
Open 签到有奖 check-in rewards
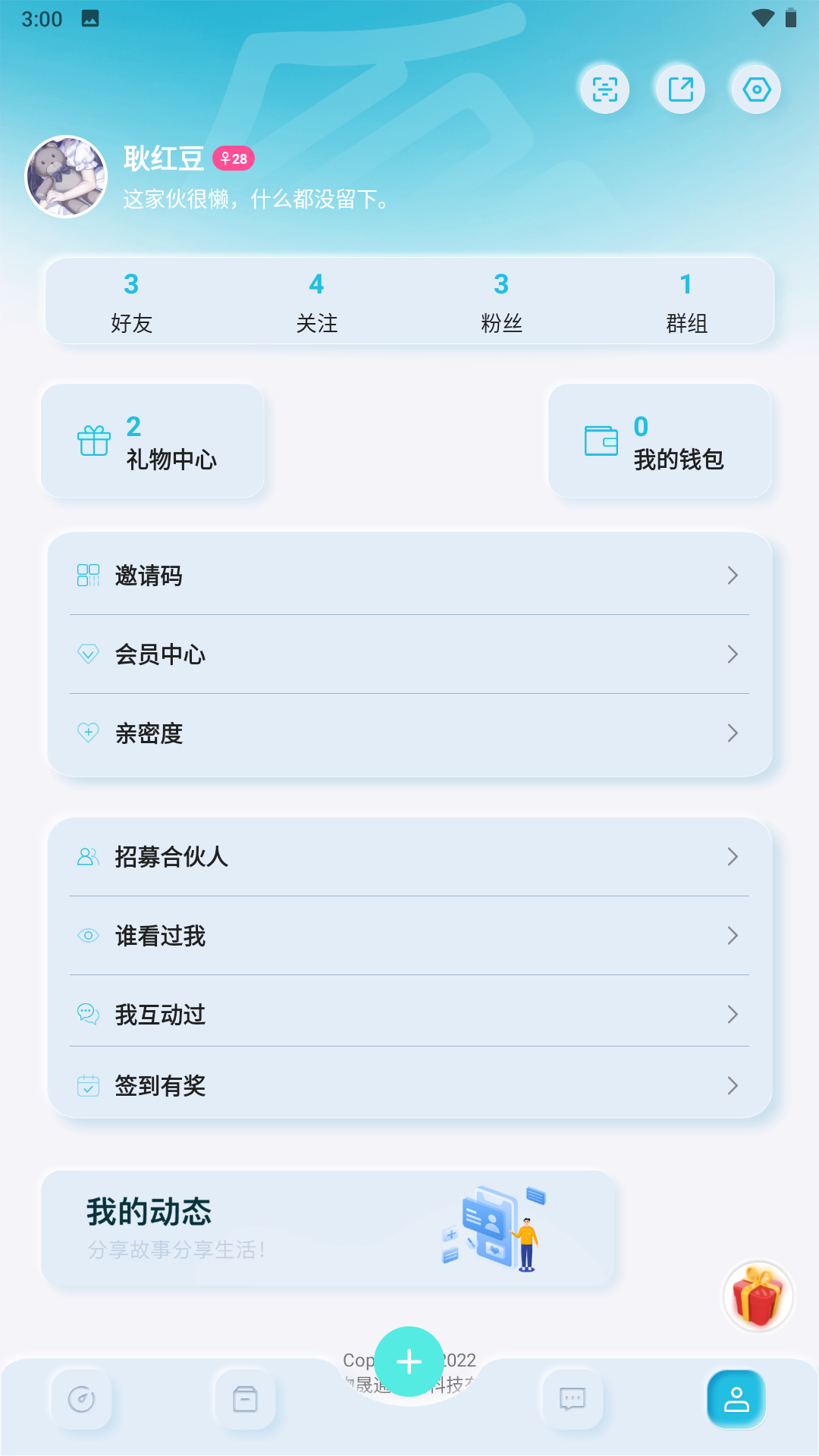pyautogui.click(x=409, y=1086)
